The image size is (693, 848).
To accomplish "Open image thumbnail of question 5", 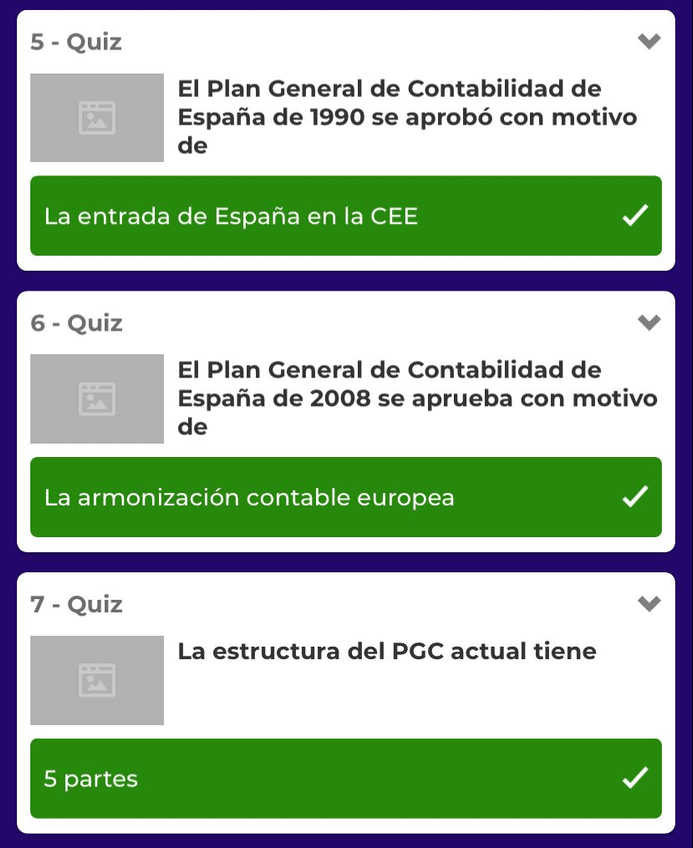I will [97, 118].
